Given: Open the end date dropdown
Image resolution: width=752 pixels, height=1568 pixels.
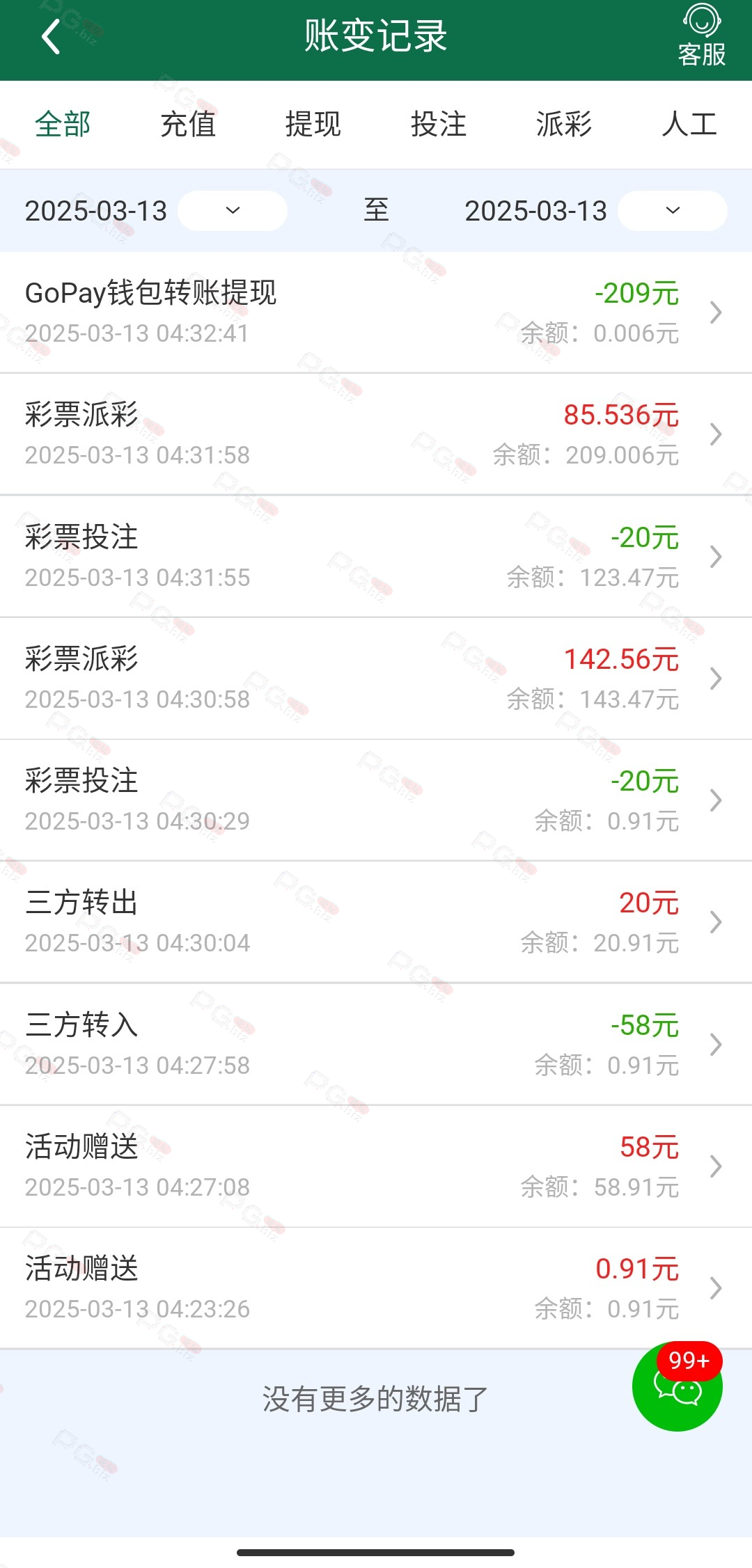Looking at the screenshot, I should click(673, 211).
